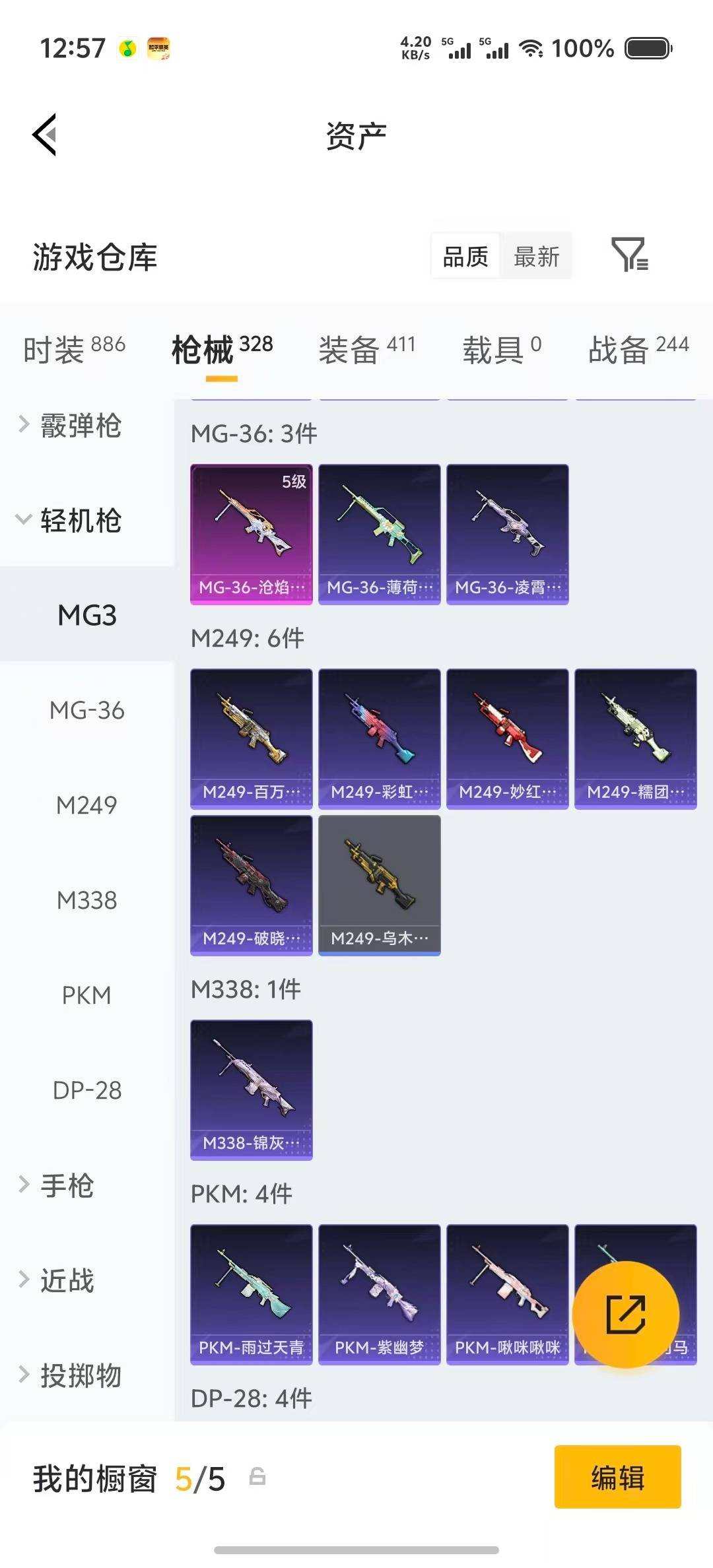Switch to the 时装 tab
The width and height of the screenshot is (713, 1568).
click(74, 349)
